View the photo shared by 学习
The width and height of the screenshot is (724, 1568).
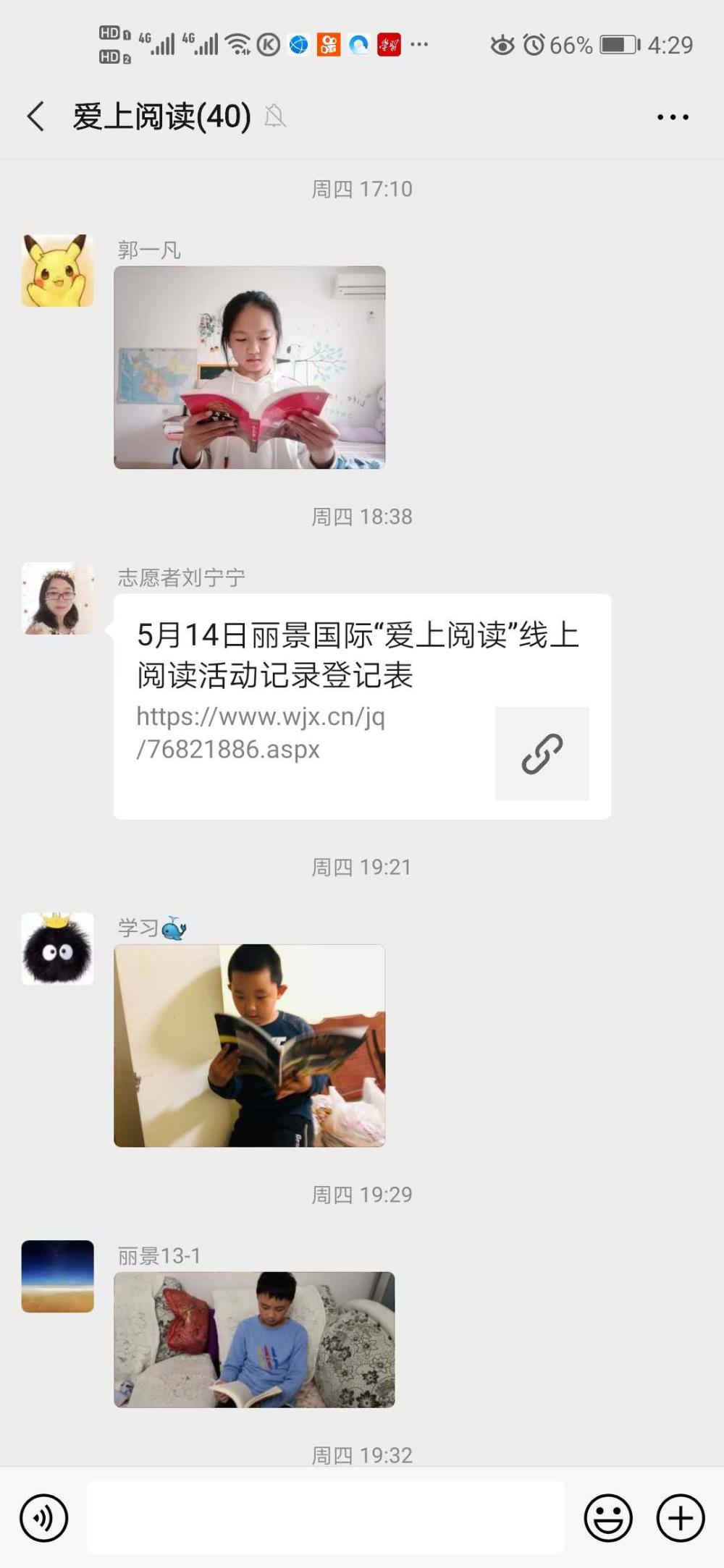(250, 1046)
